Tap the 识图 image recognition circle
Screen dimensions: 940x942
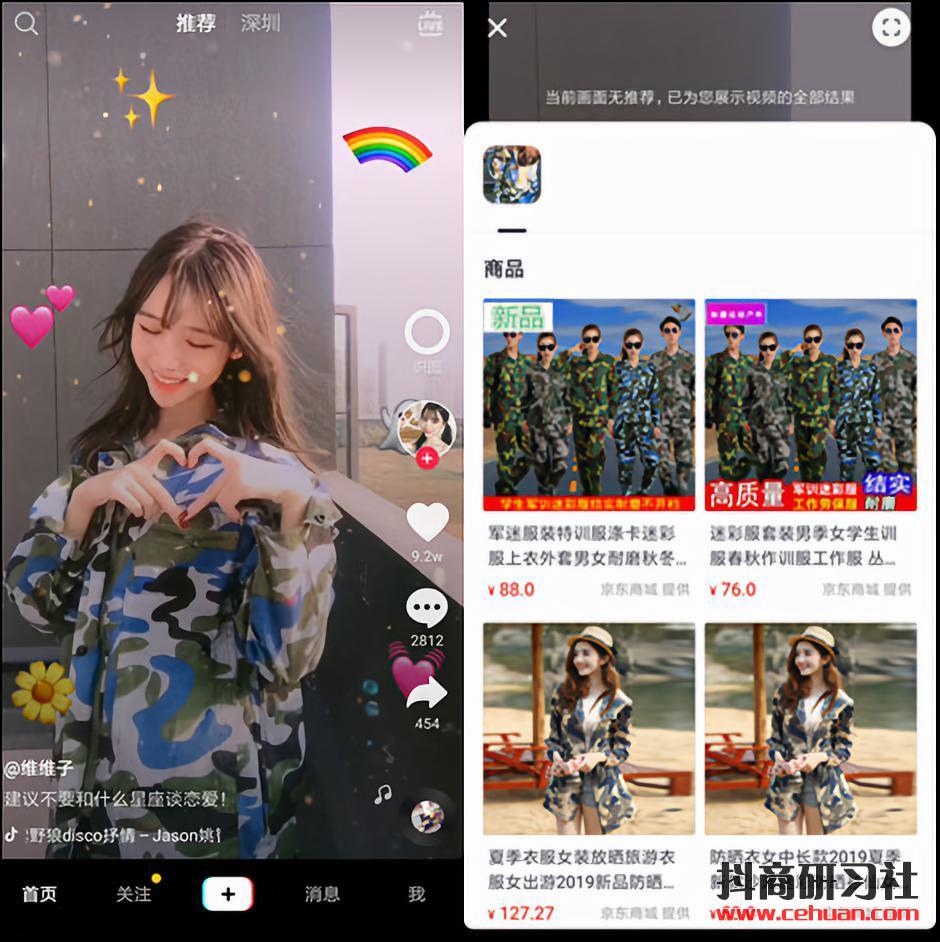pos(427,334)
